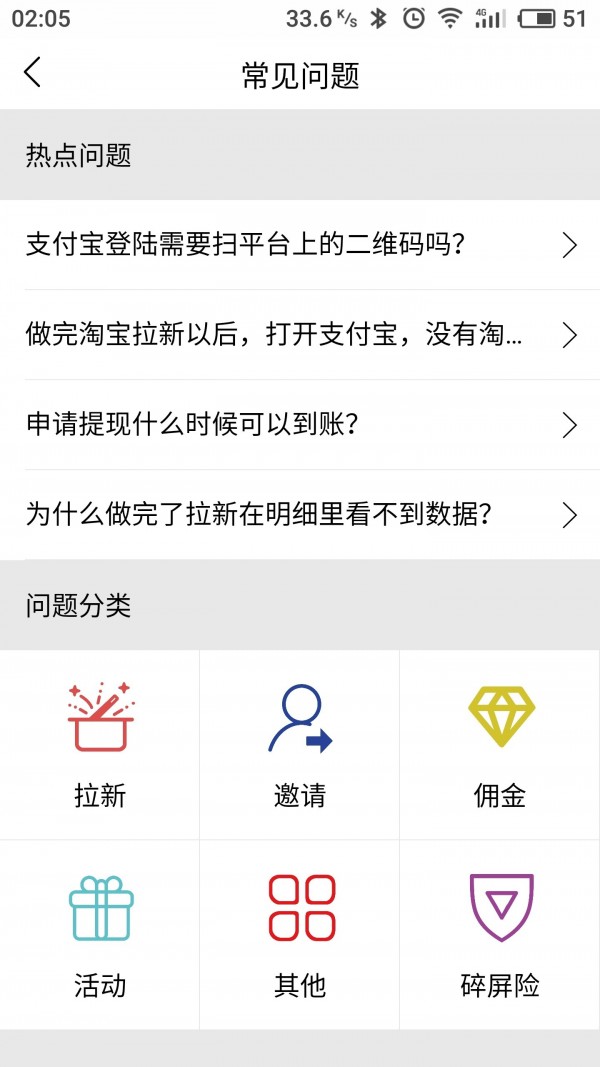Screen dimensions: 600x1067
Task: Open the question starting with 做完淘宝拉新以后
Action: tap(300, 335)
